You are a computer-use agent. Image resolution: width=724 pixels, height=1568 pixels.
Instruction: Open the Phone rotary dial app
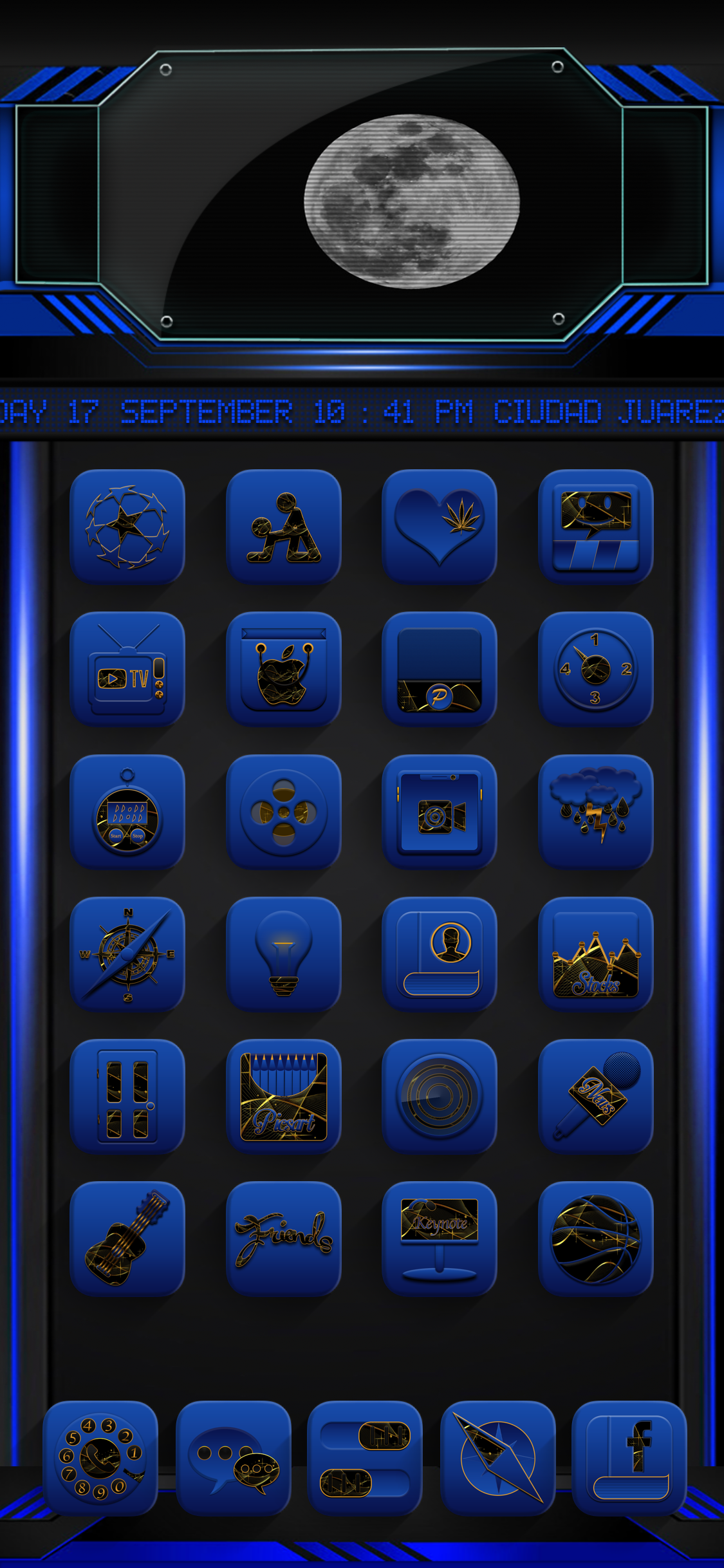100,1457
